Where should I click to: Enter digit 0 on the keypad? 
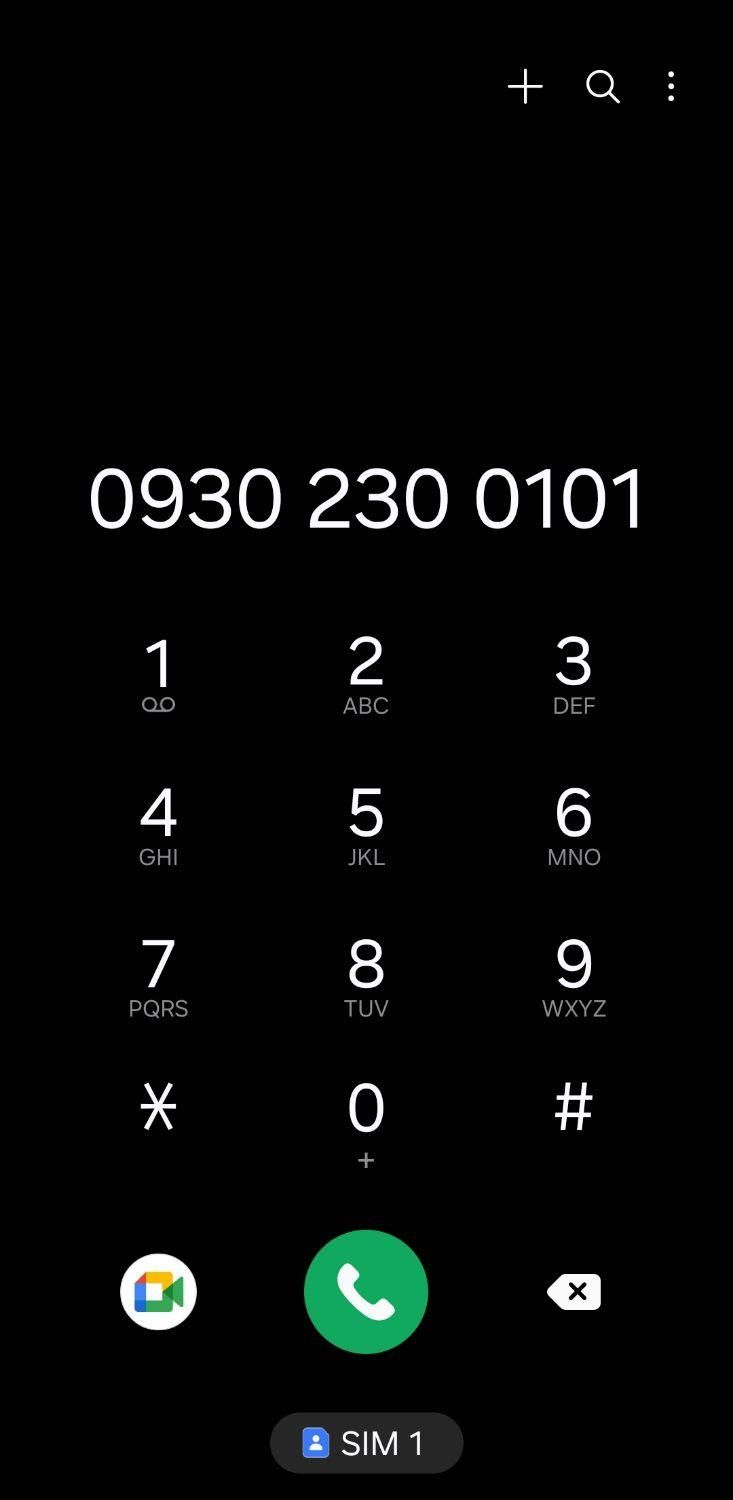pos(366,1124)
